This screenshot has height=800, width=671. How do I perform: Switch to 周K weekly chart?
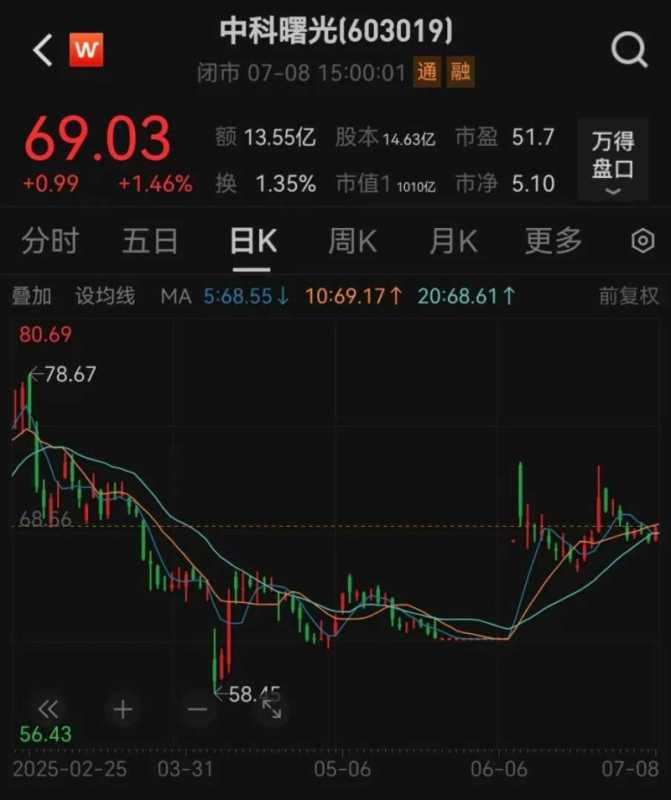point(352,241)
